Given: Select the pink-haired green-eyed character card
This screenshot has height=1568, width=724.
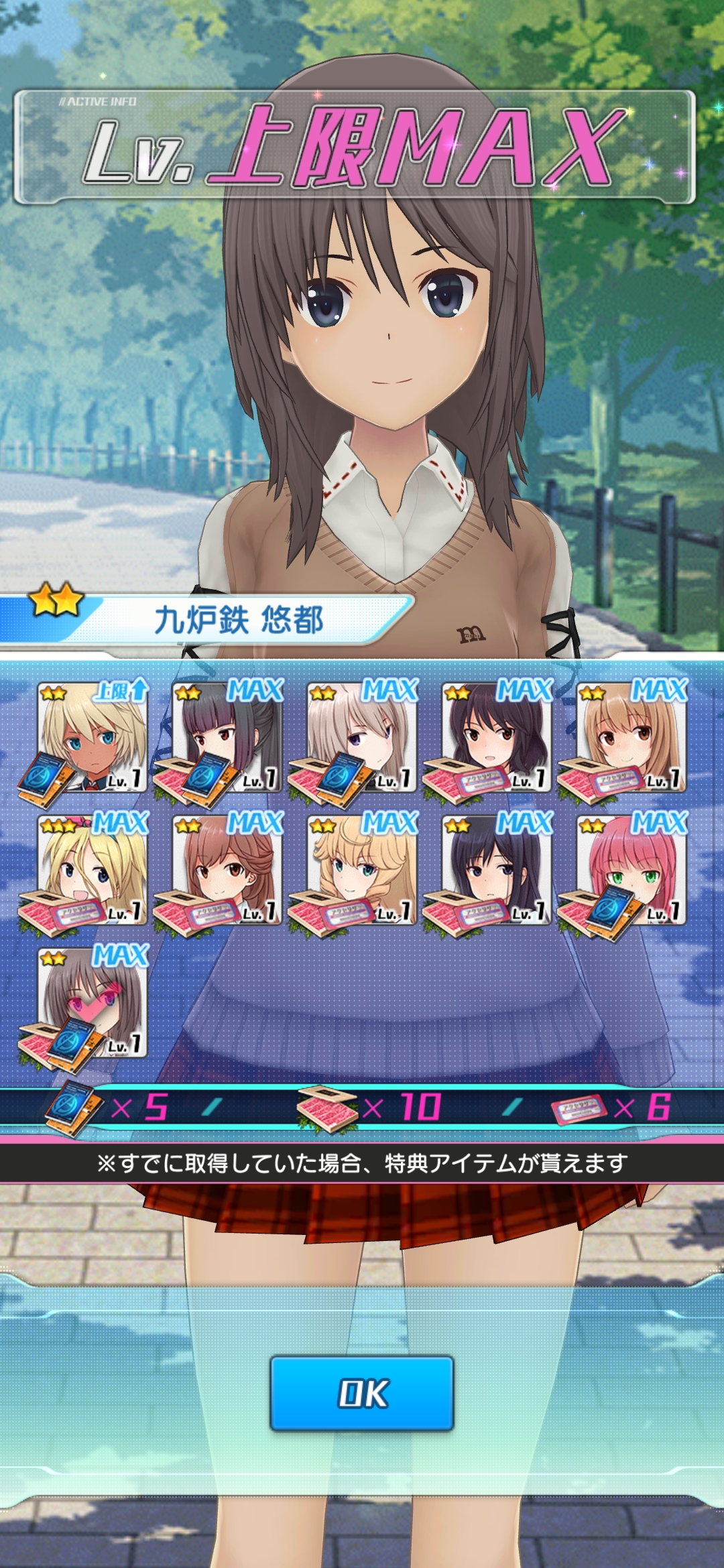Looking at the screenshot, I should tap(631, 870).
